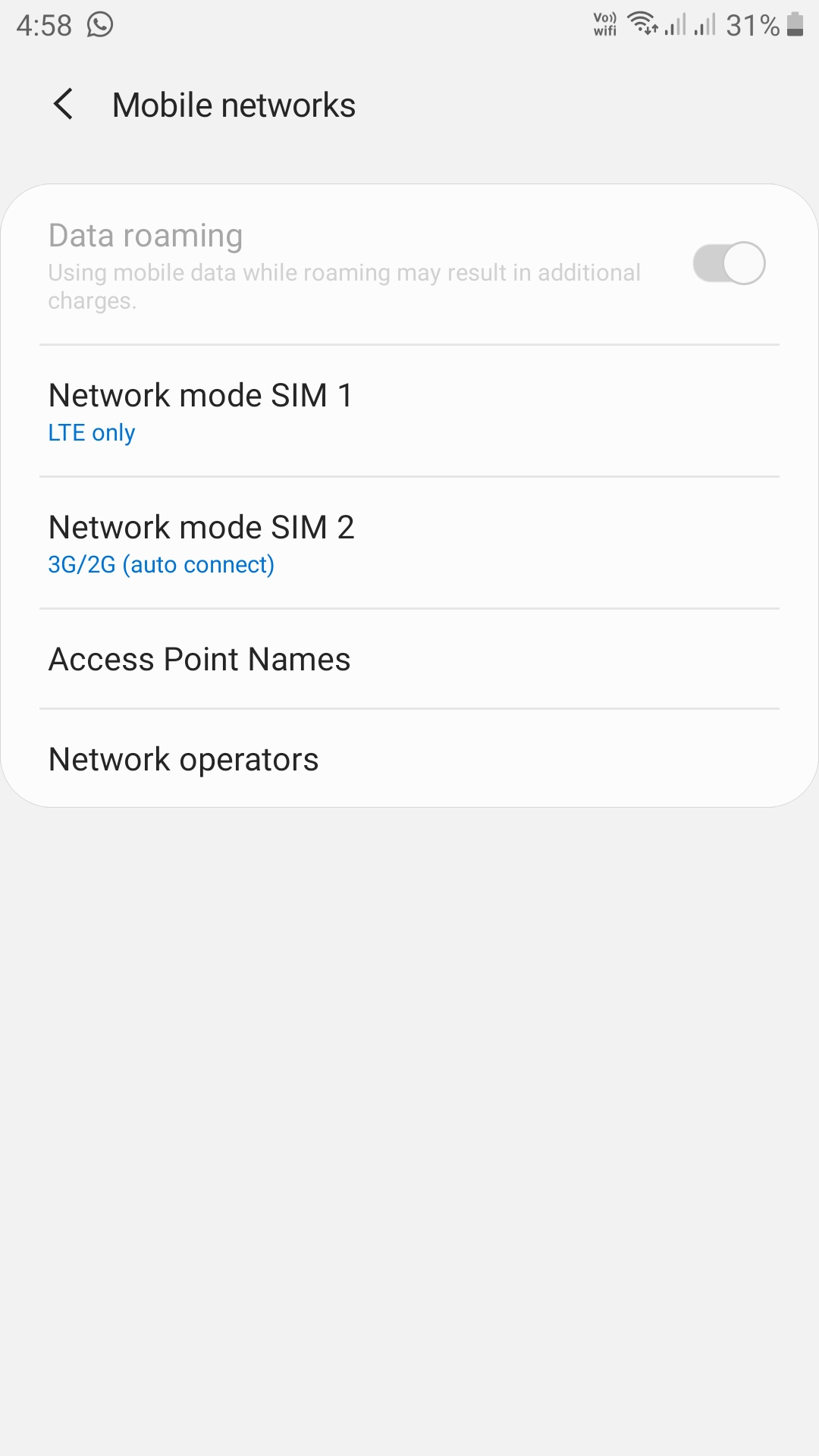The image size is (819, 1456).
Task: Toggle the Data roaming switch
Action: coord(729,264)
